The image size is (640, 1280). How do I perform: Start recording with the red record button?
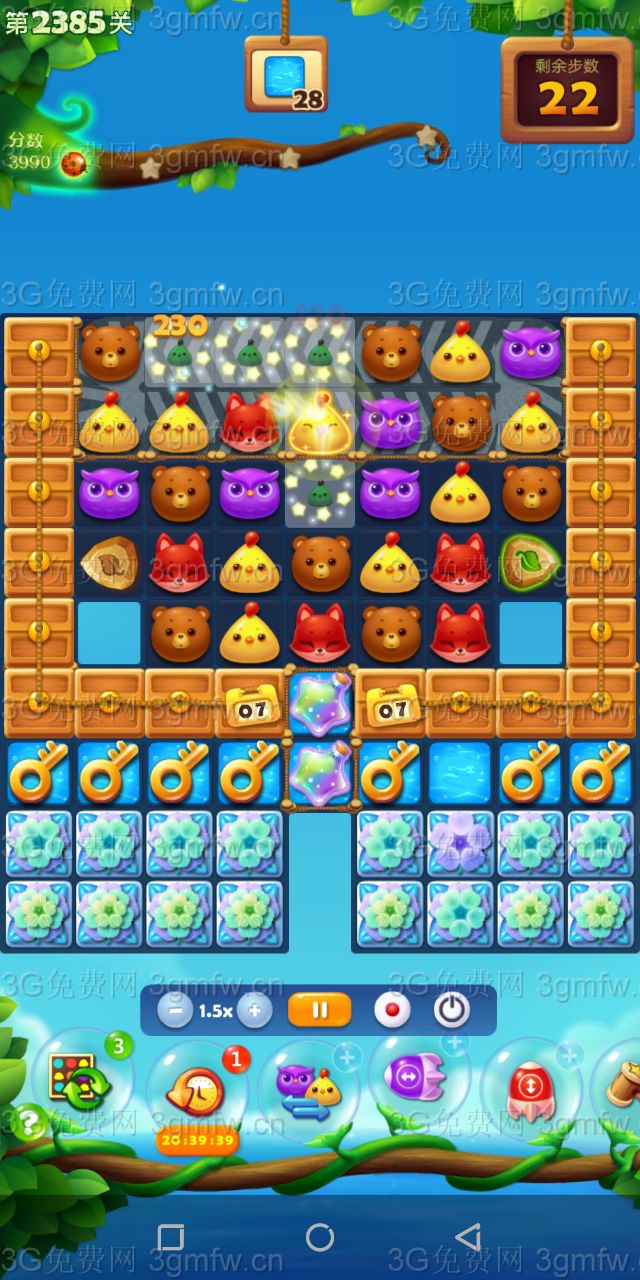392,1010
